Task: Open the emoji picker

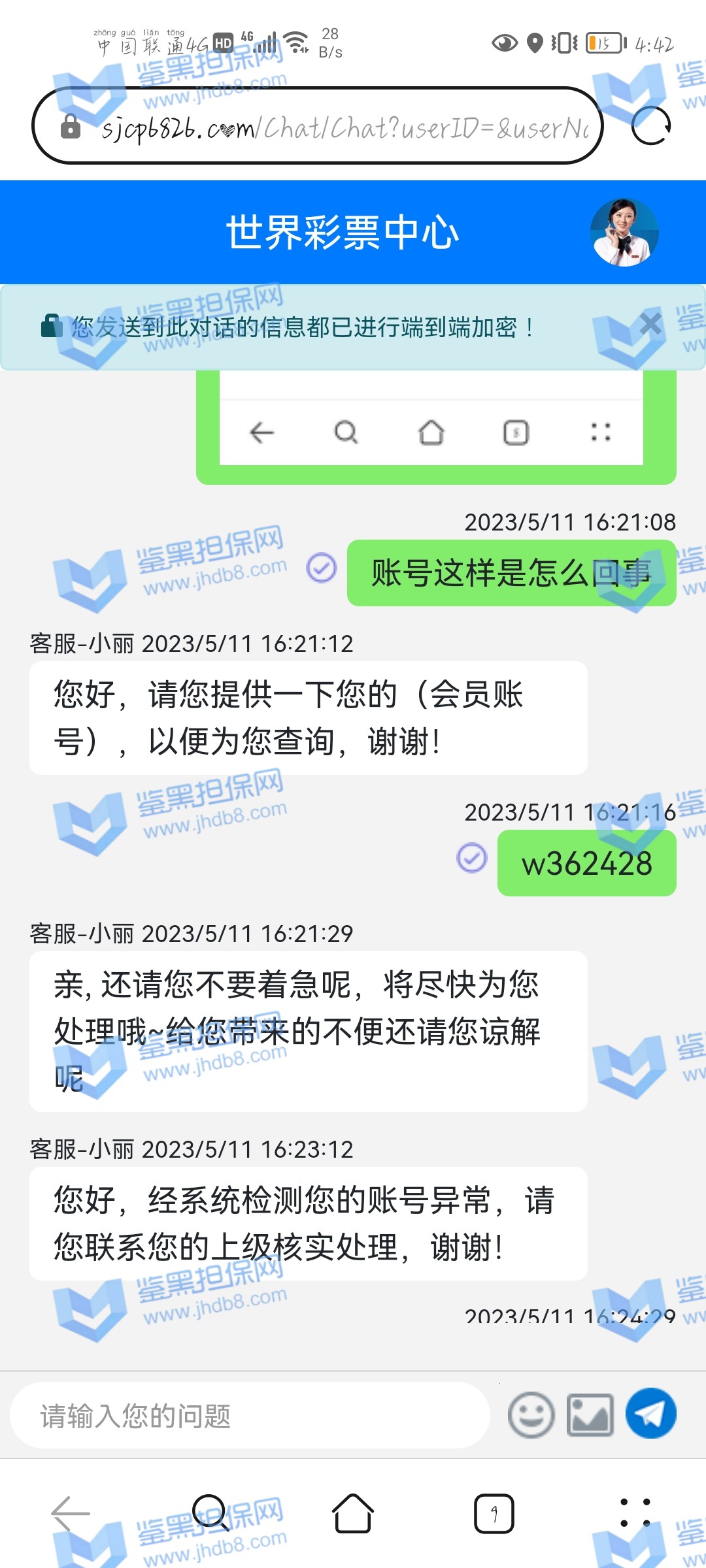Action: tap(531, 1415)
